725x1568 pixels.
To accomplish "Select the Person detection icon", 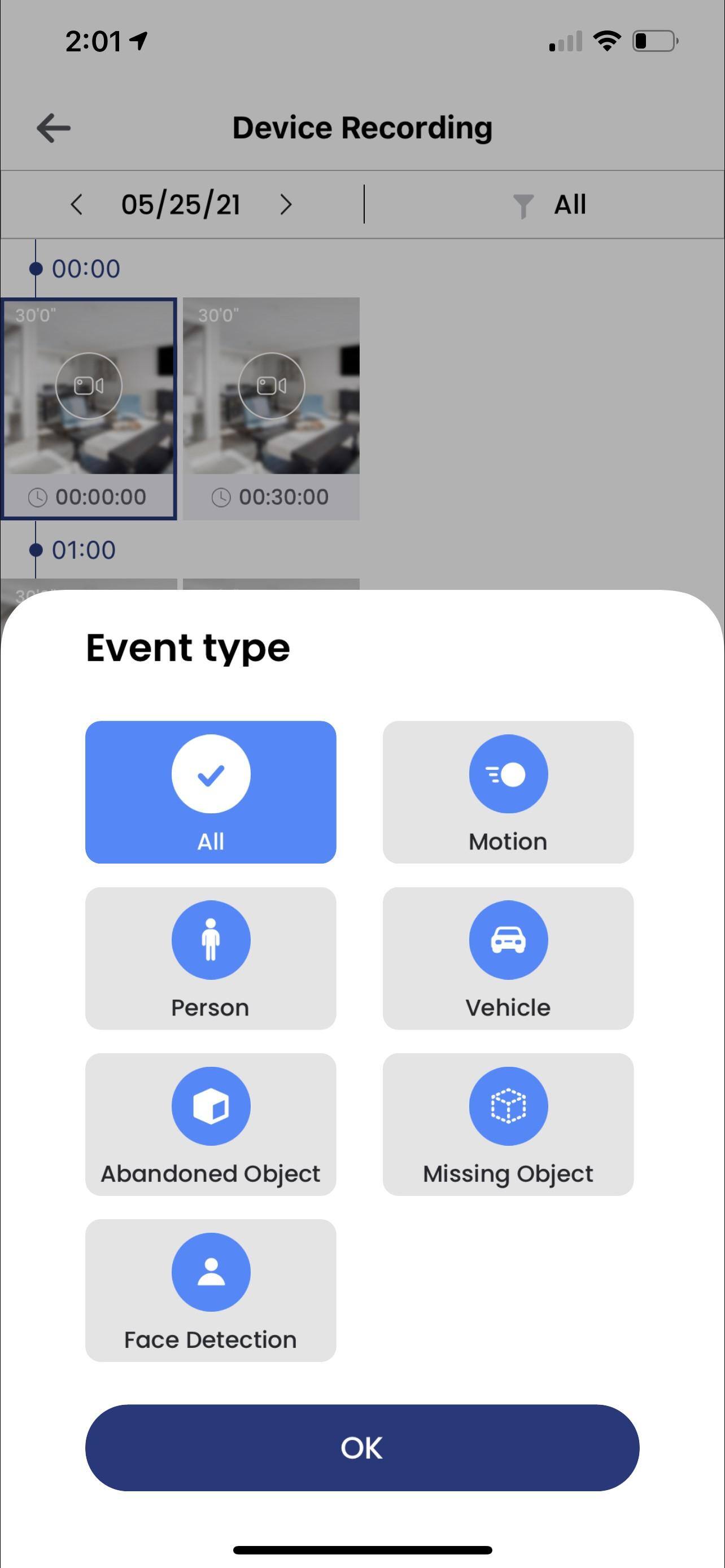I will [211, 940].
